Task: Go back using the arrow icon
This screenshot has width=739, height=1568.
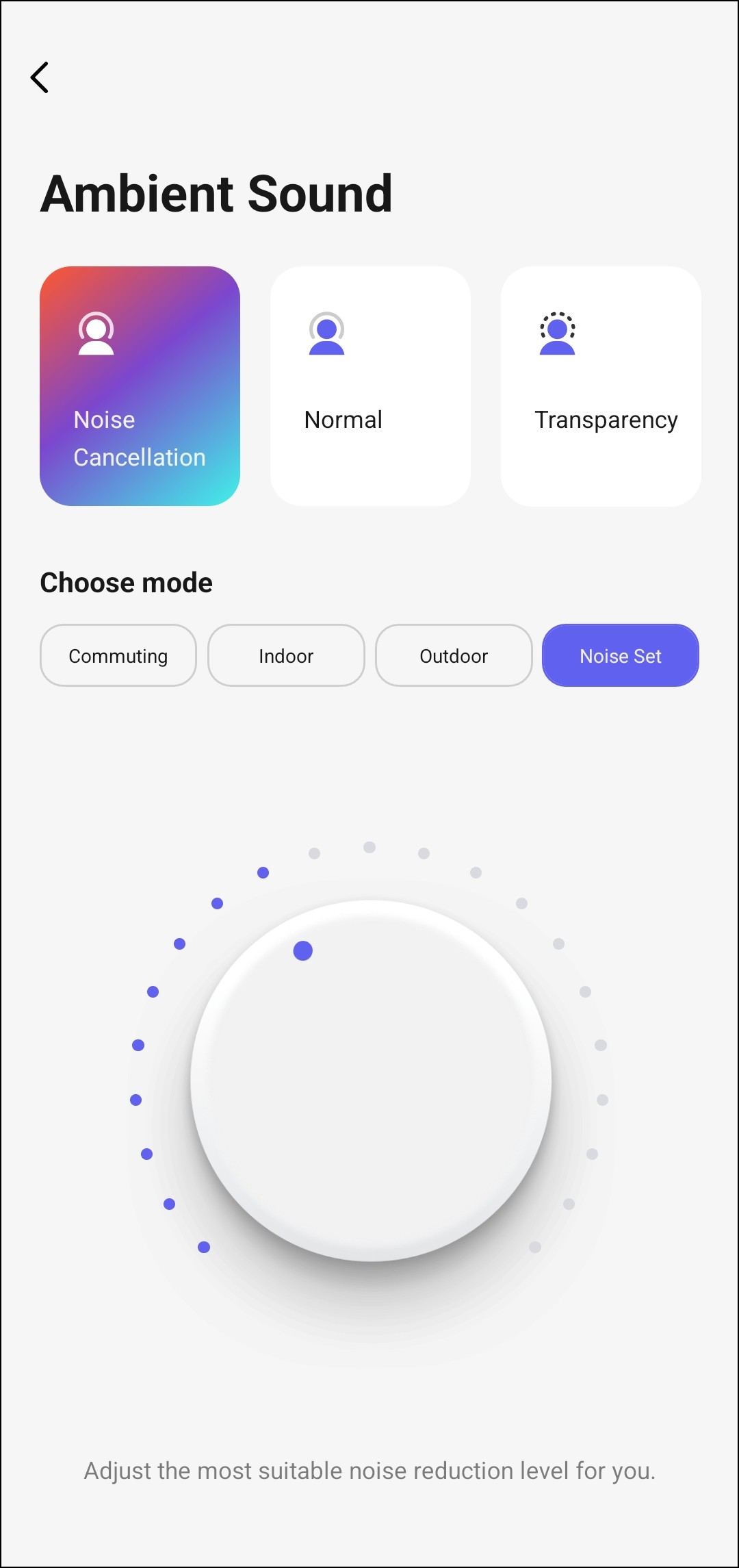Action: (40, 77)
